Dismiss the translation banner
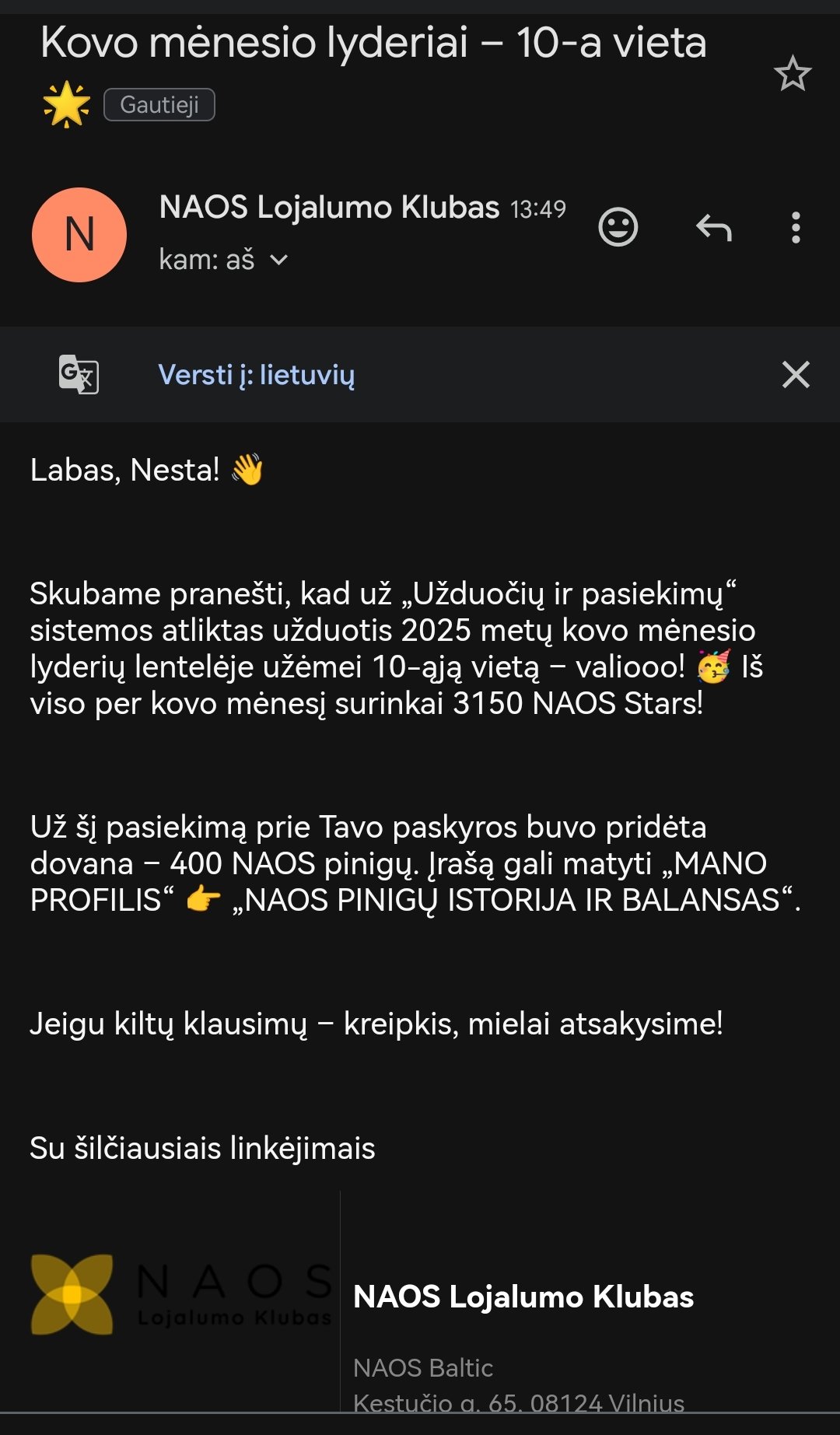 [x=796, y=375]
